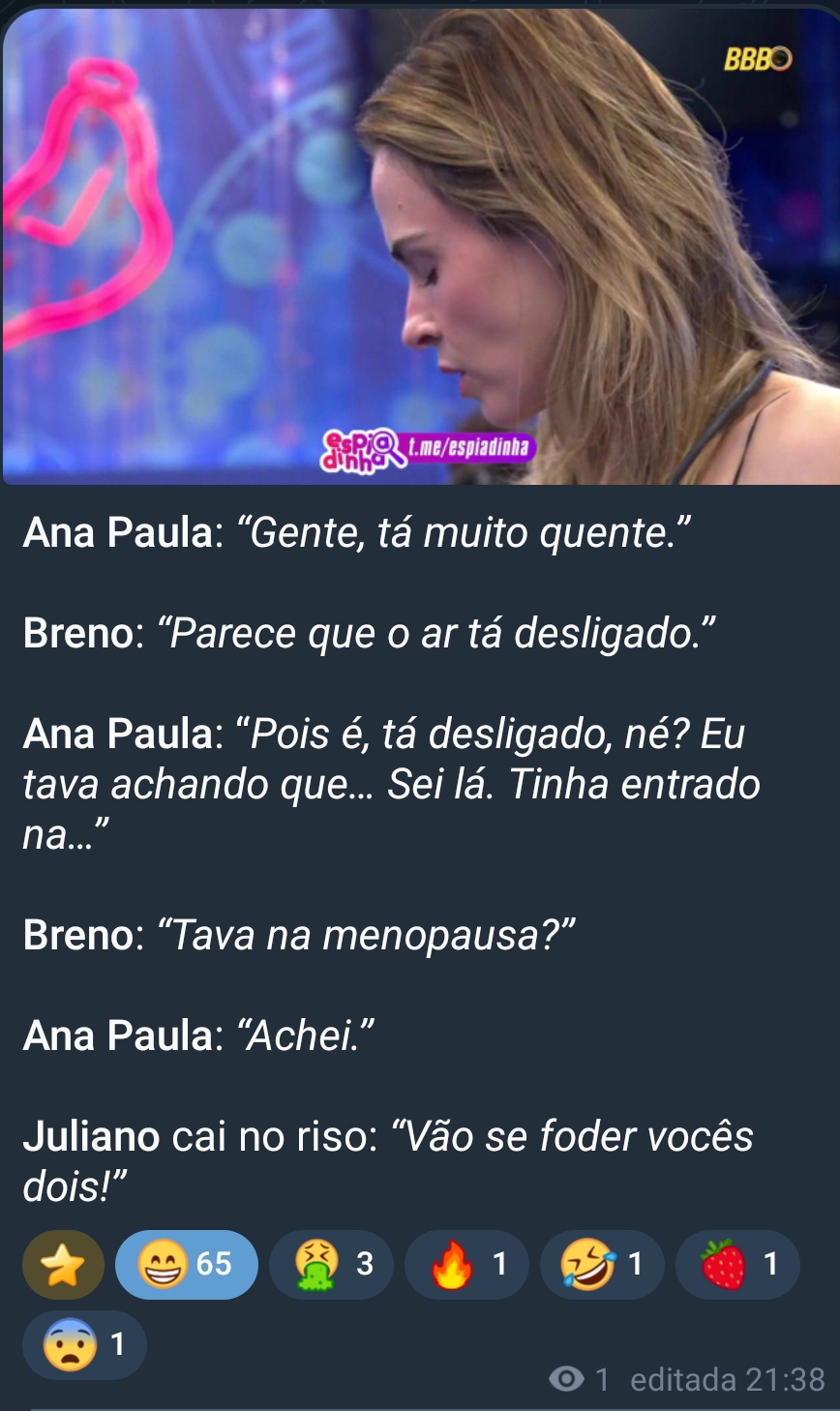React with the fire emoji chip
This screenshot has width=840, height=1411.
466,1265
